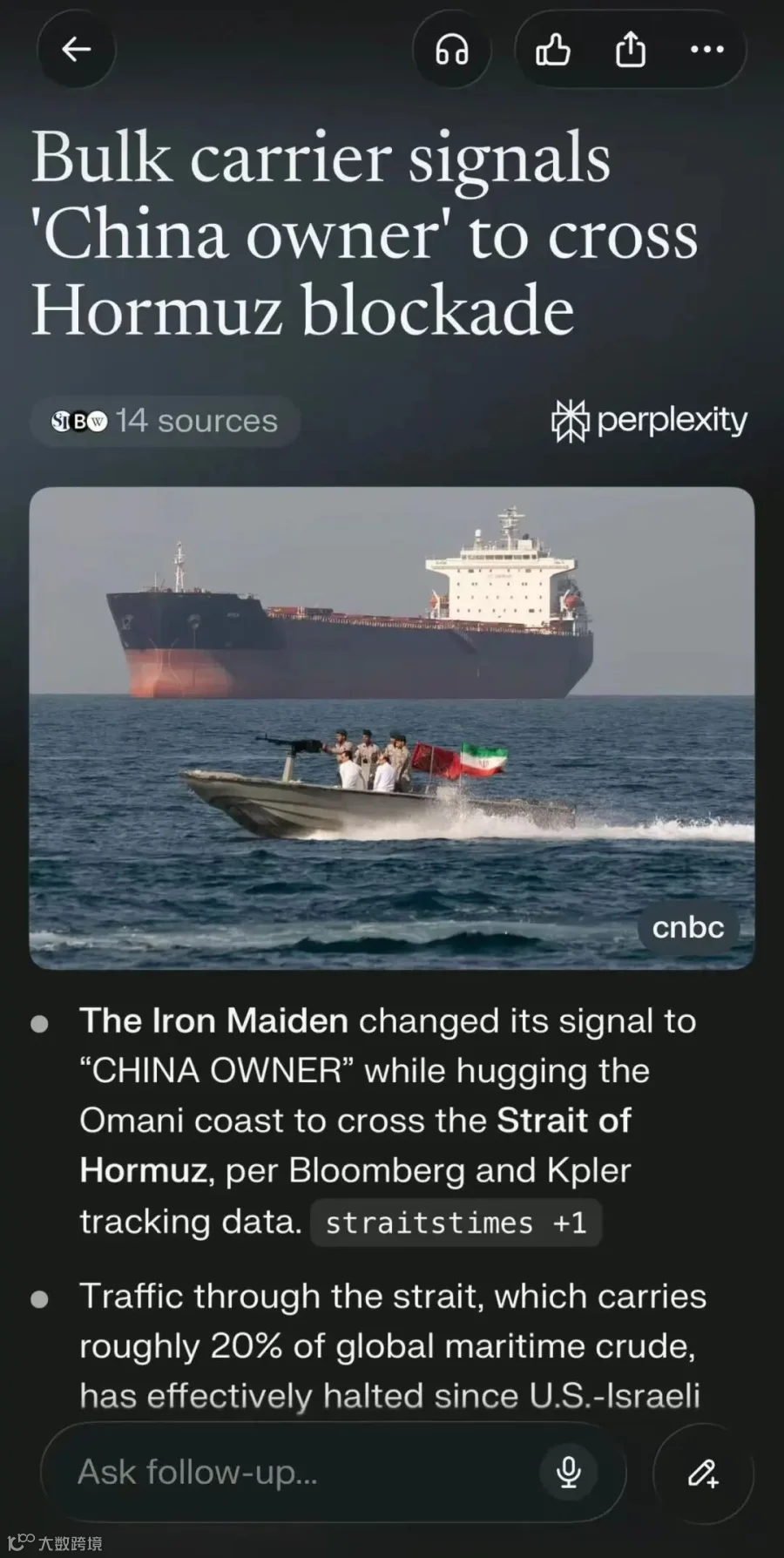Viewport: 784px width, 1558px height.
Task: Open the cnbc ship photo
Action: tap(392, 728)
